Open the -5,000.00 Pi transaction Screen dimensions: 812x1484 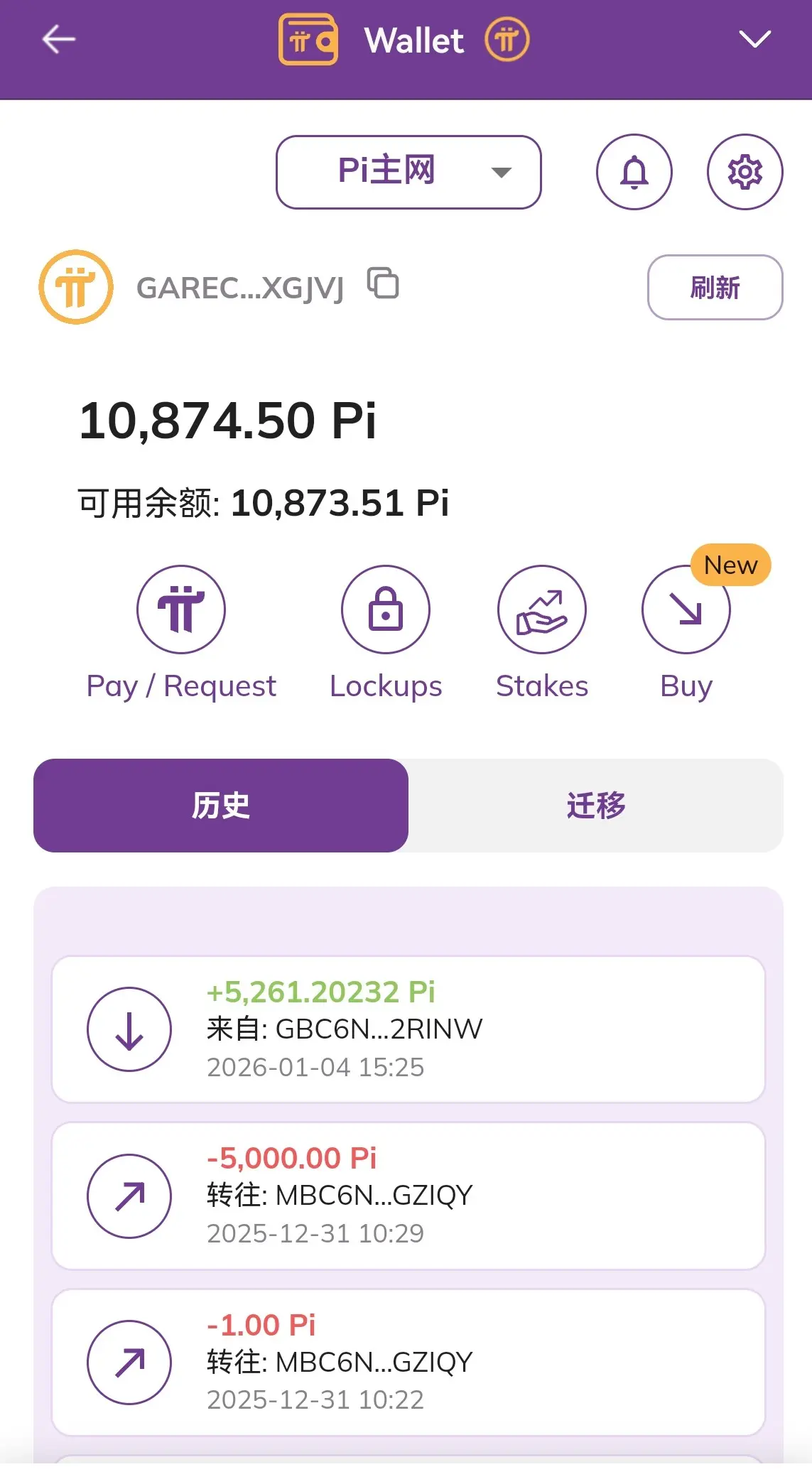(408, 1196)
